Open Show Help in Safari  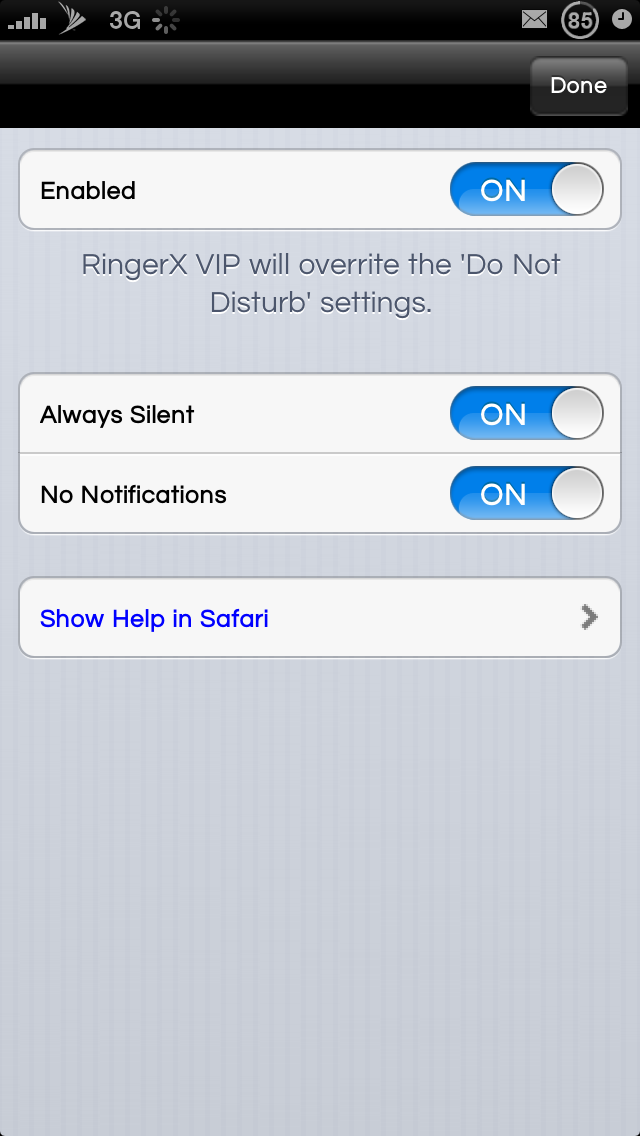coord(320,617)
